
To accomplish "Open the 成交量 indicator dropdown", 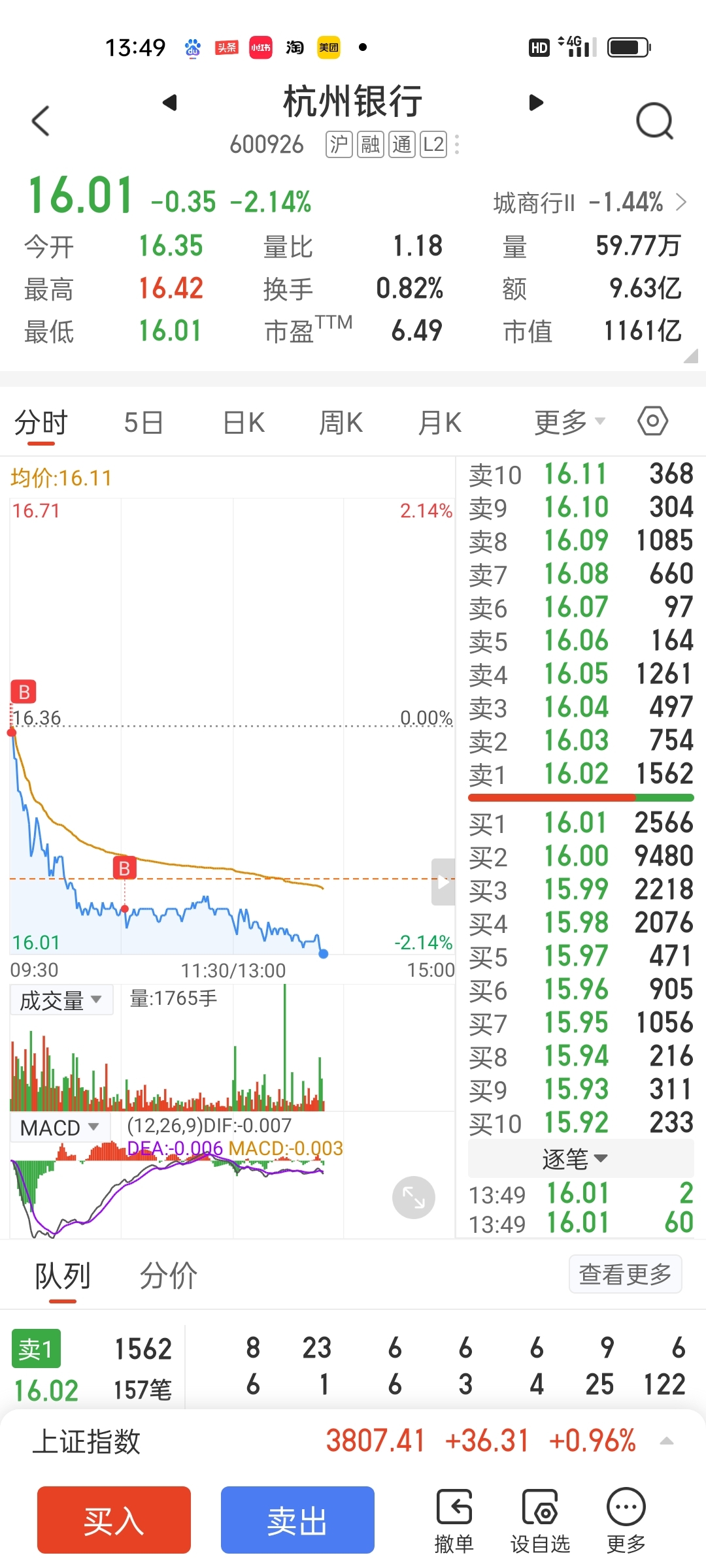I will click(x=61, y=1000).
